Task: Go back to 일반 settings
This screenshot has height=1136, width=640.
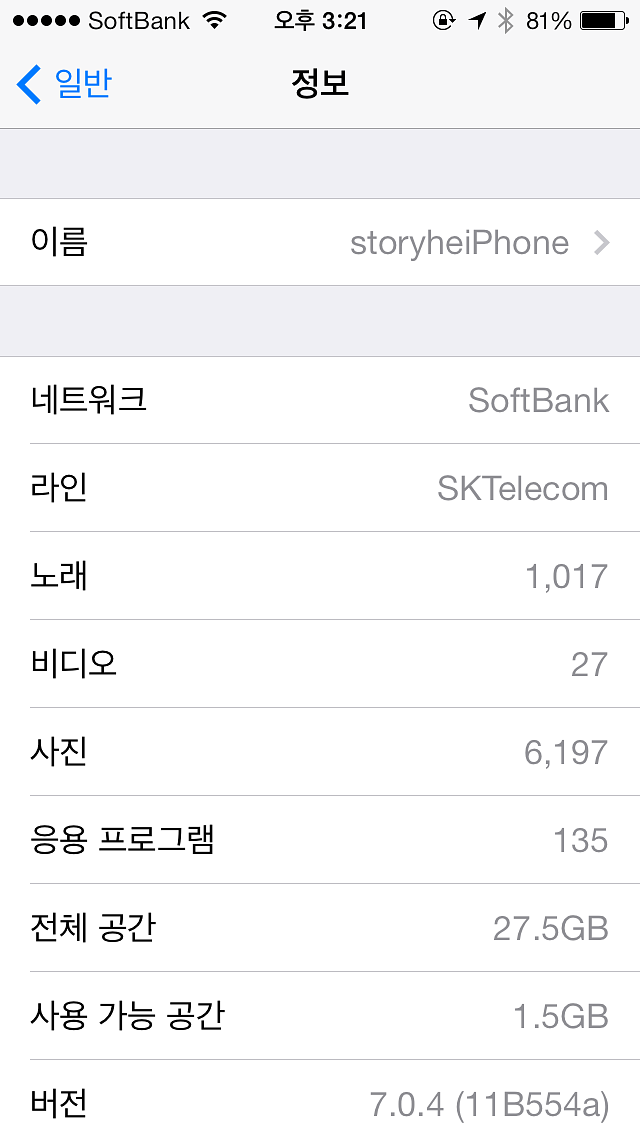Action: (64, 84)
